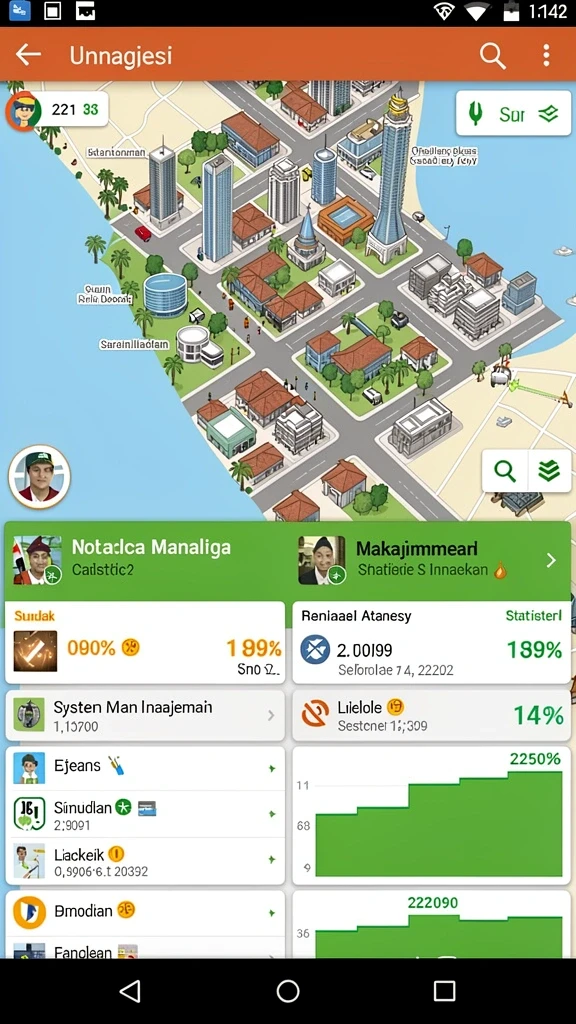The image size is (576, 1024).
Task: Open the Bmodian row
Action: (145, 912)
